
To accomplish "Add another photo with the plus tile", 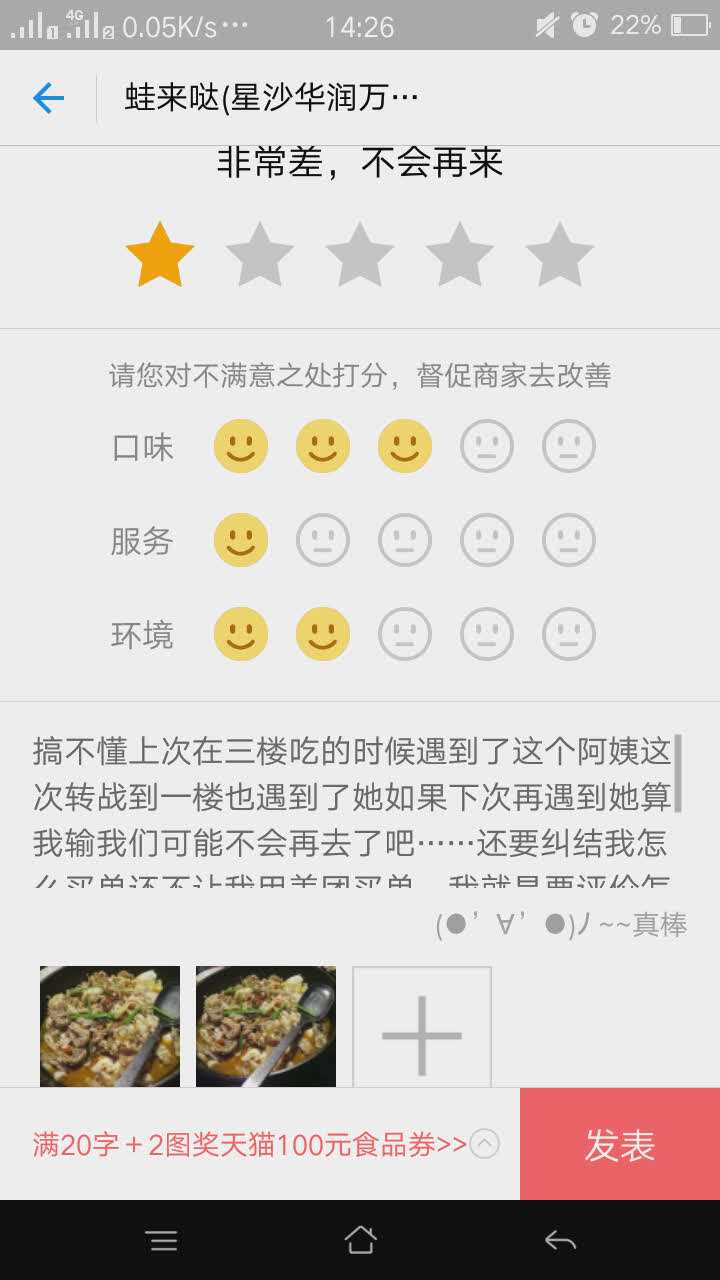I will pos(422,1028).
